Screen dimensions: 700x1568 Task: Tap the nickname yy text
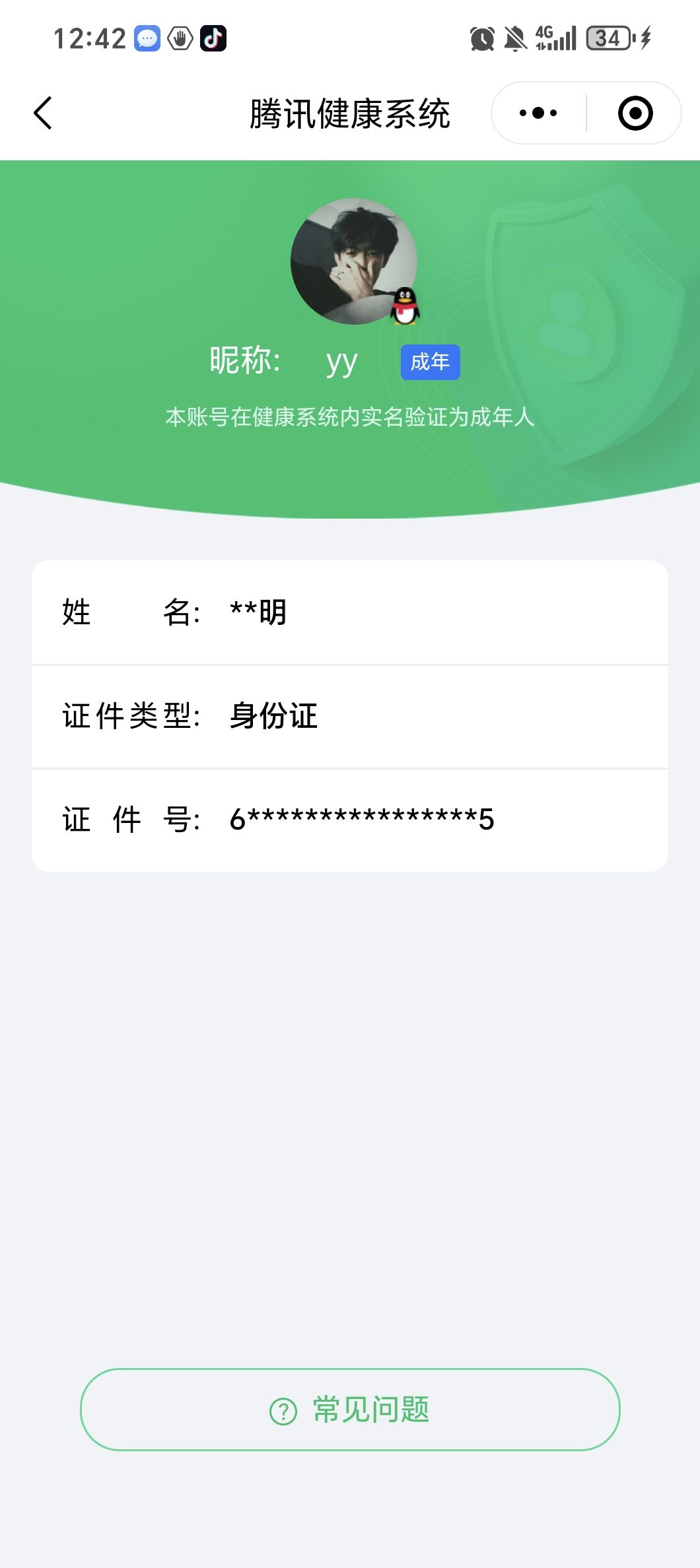pos(341,361)
